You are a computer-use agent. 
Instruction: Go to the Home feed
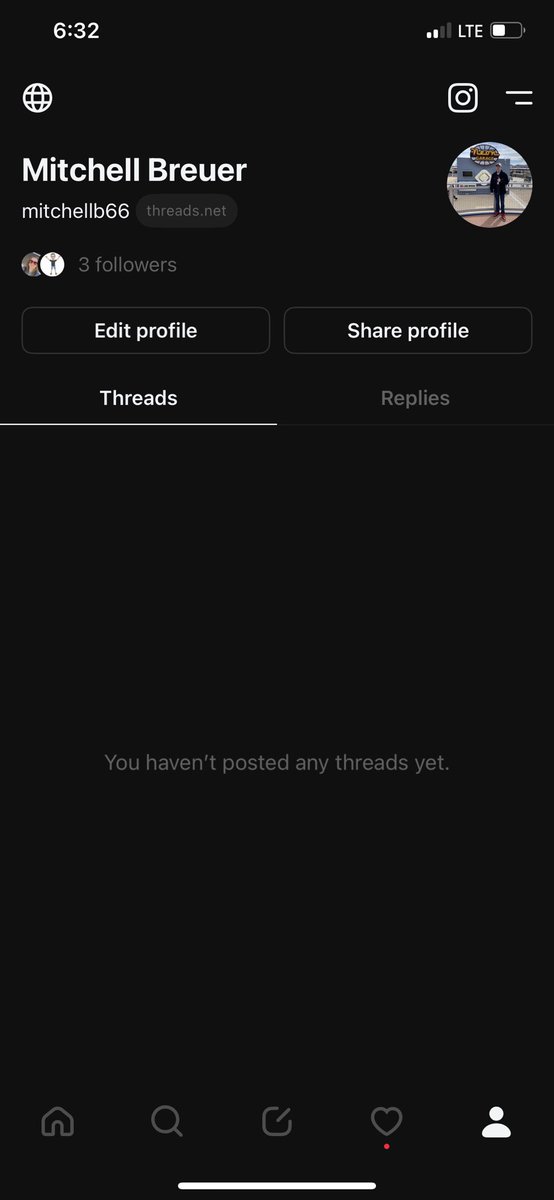pos(58,1122)
